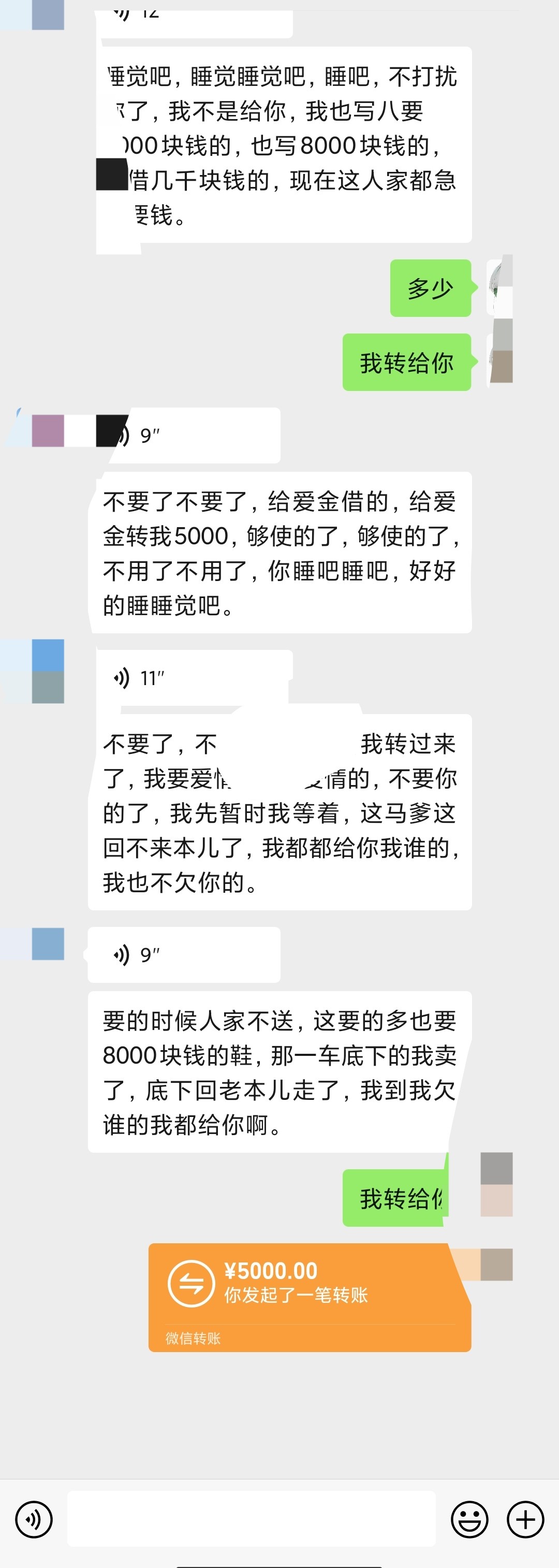This screenshot has width=559, height=1568.
Task: Switch to voice input mode
Action: click(34, 1520)
